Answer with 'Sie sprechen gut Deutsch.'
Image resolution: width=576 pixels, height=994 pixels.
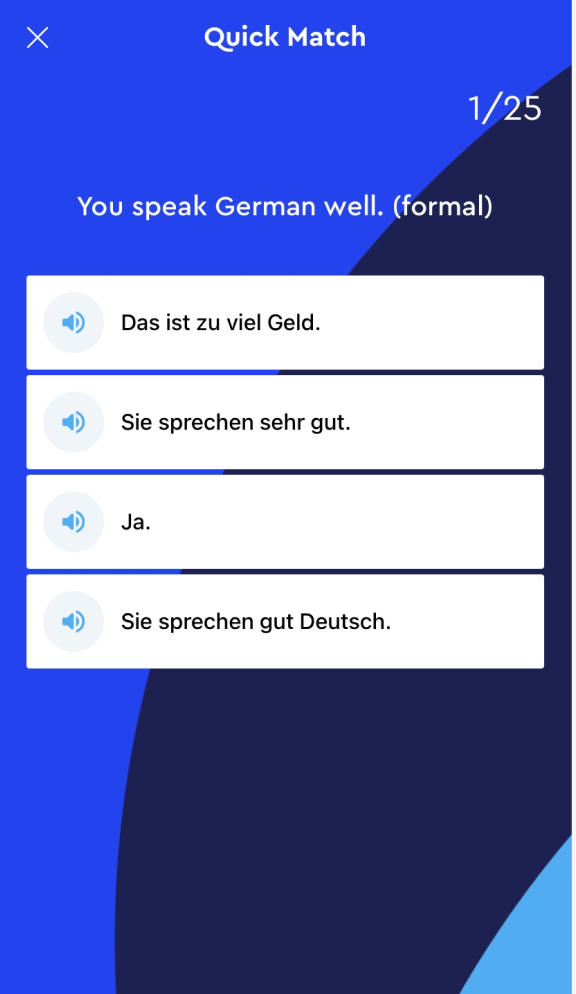[x=285, y=621]
